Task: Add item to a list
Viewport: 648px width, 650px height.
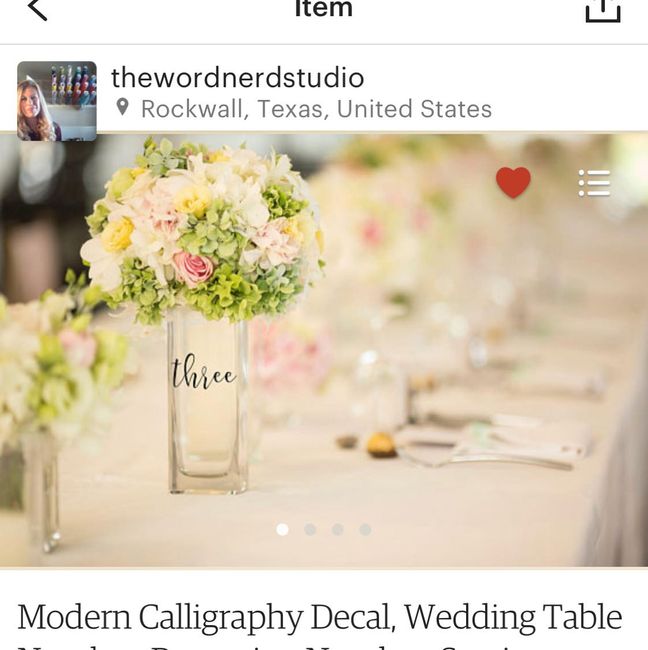Action: [594, 183]
